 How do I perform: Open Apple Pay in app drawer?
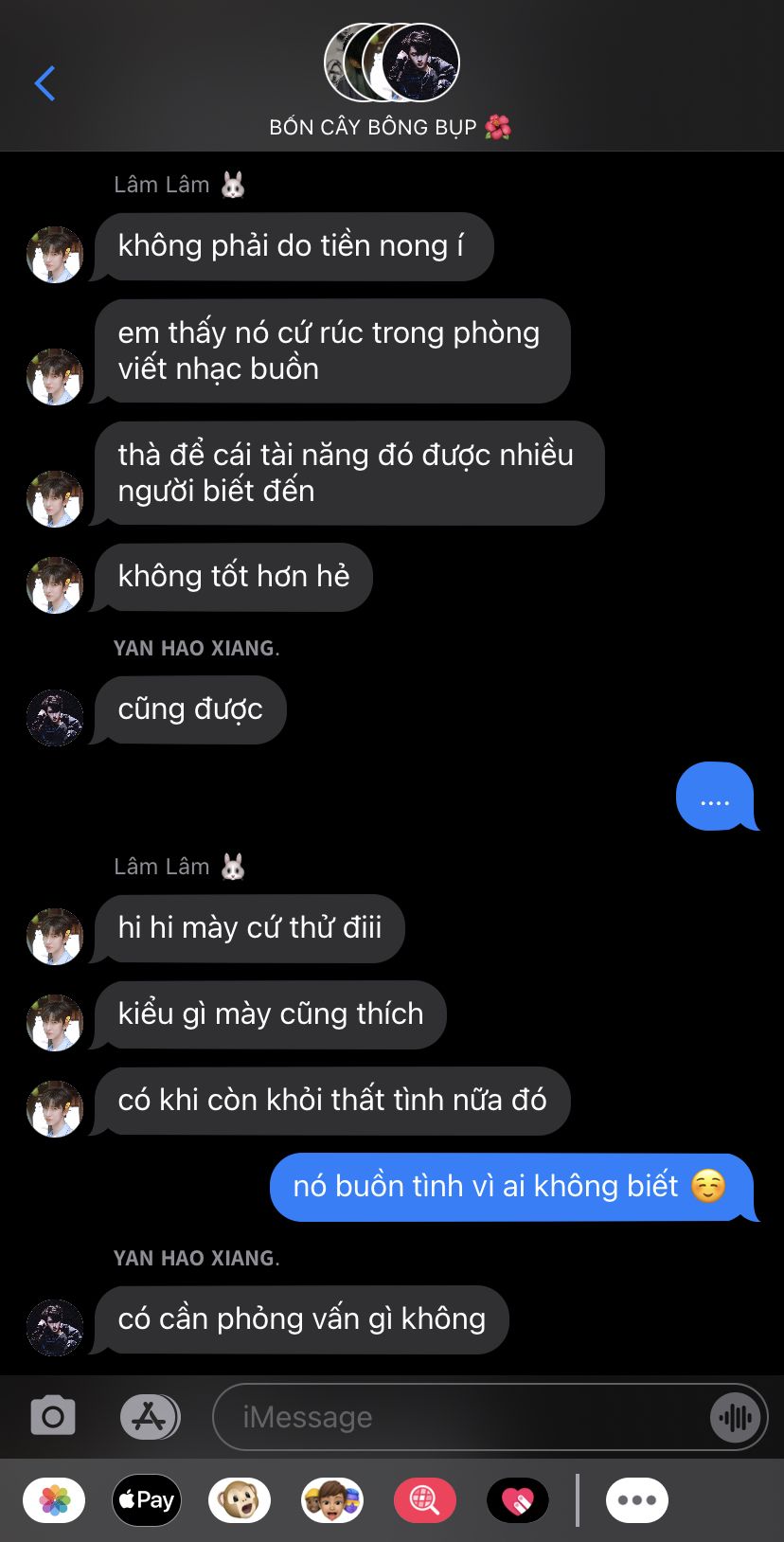(x=147, y=1500)
